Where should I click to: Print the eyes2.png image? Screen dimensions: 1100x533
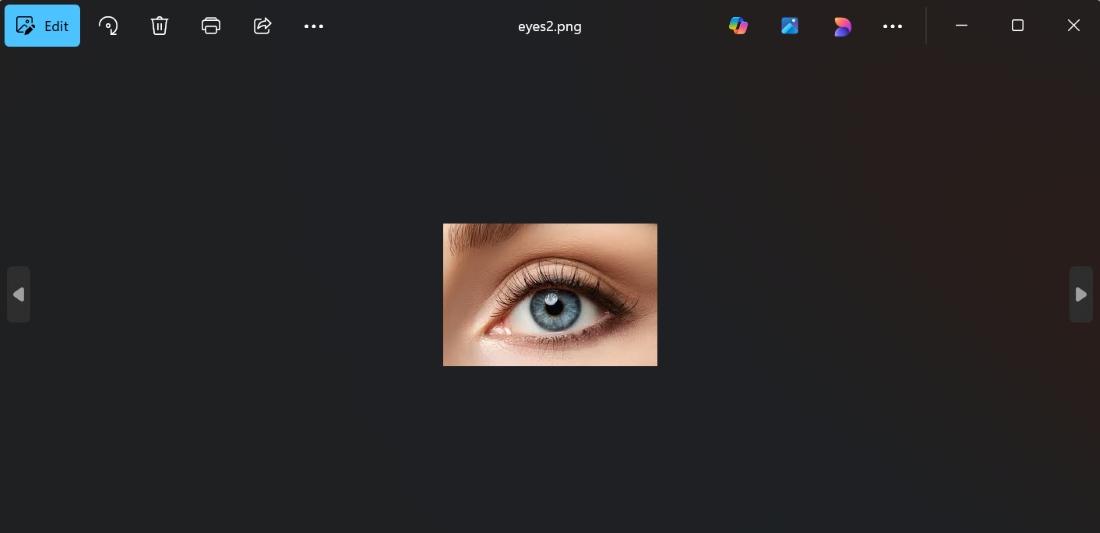pos(211,26)
